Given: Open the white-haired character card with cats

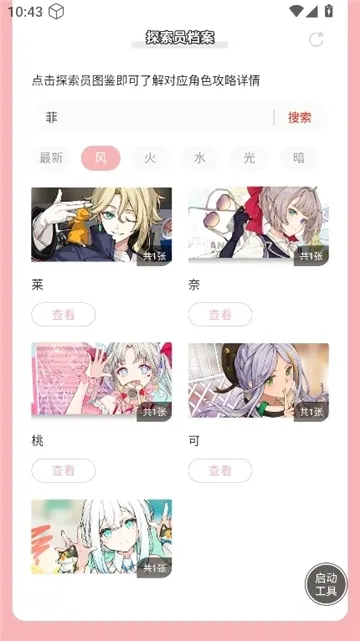Looking at the screenshot, I should point(102,536).
